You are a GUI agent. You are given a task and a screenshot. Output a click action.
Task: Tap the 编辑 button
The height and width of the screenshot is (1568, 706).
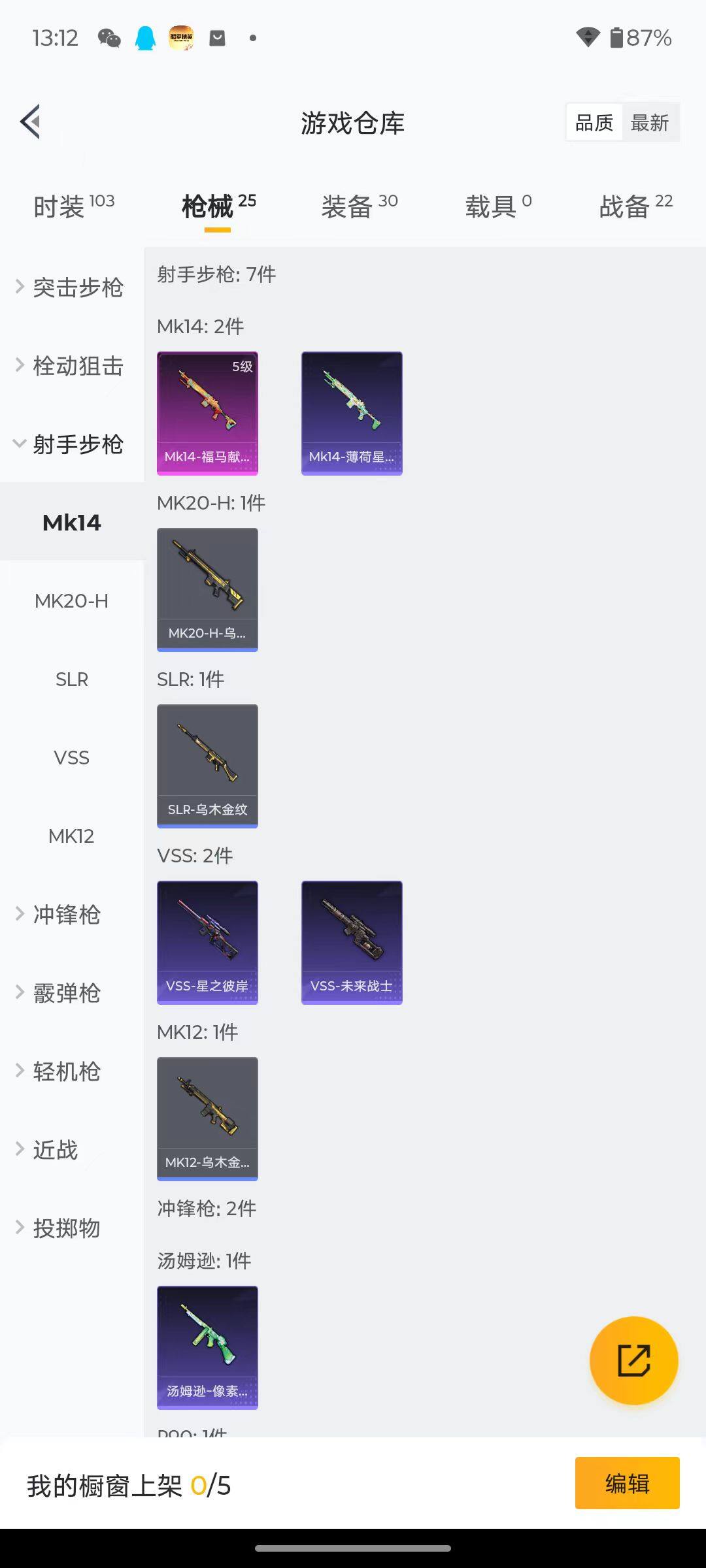(x=627, y=1483)
